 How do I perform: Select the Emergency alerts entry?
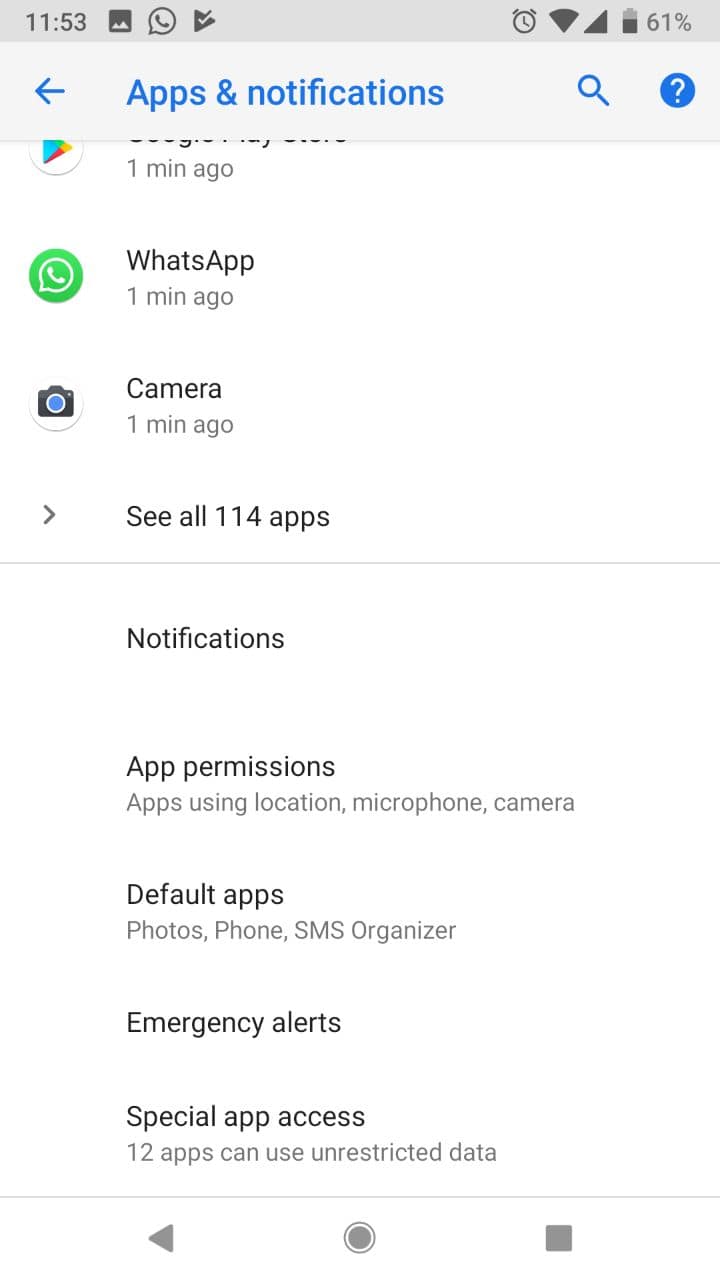[233, 1022]
